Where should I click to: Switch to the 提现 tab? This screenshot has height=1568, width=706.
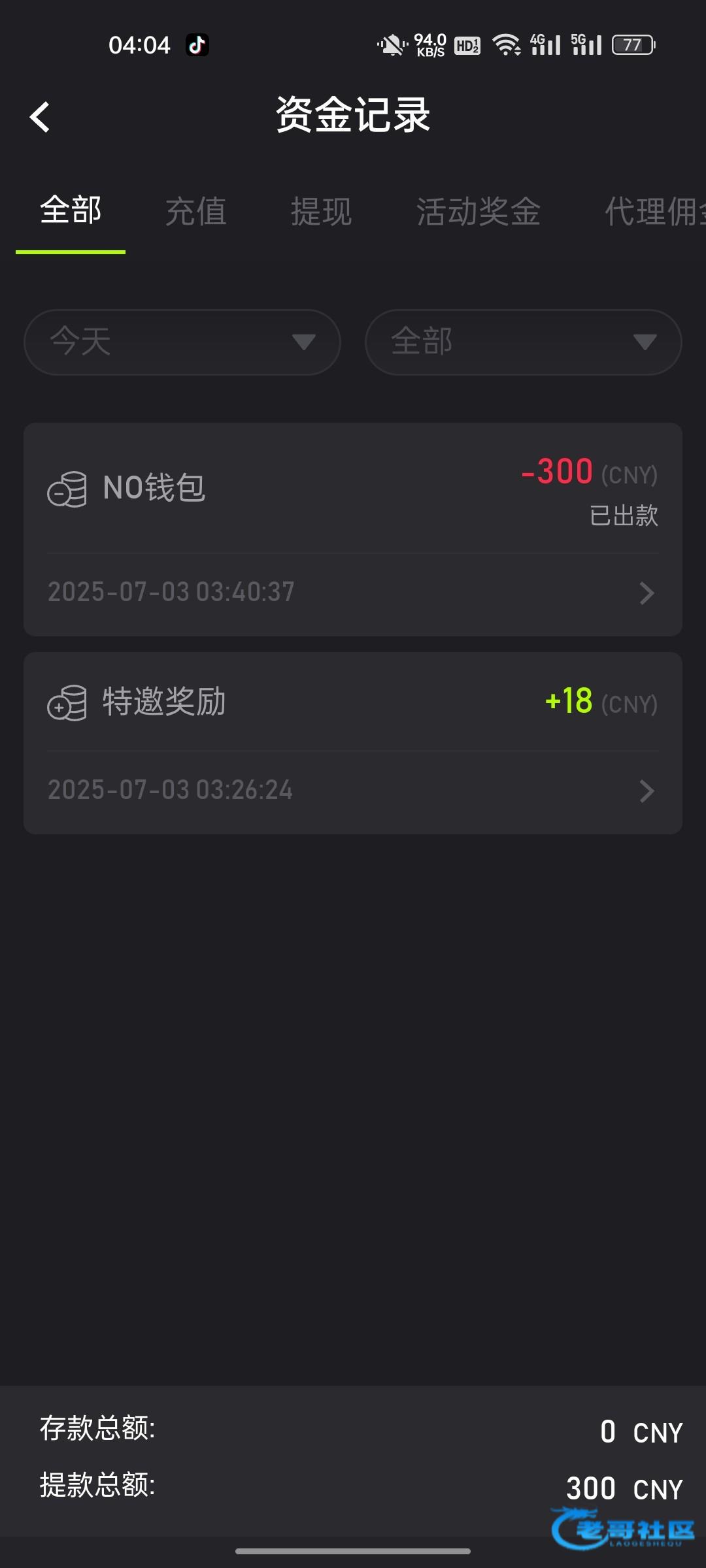tap(321, 212)
